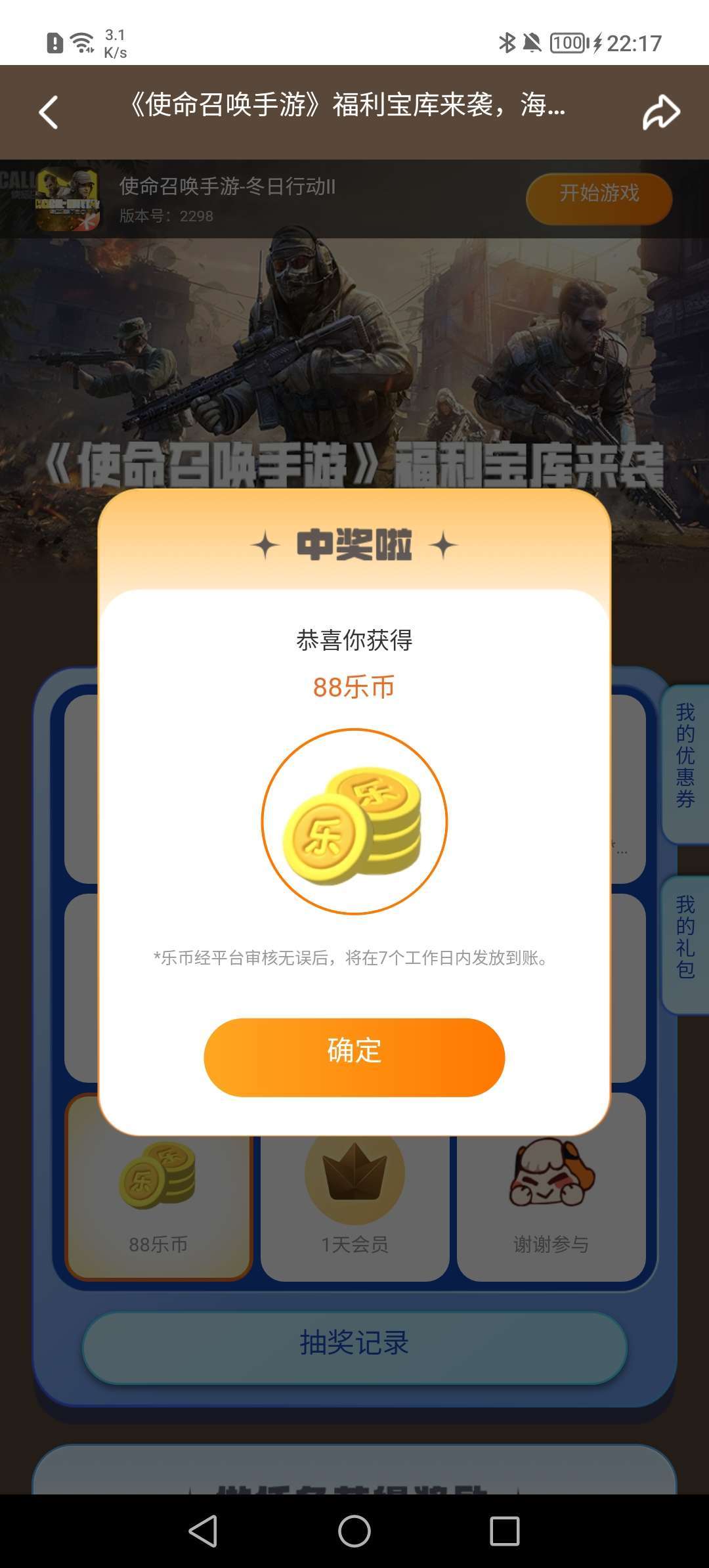Image resolution: width=709 pixels, height=1568 pixels.
Task: Go back using the header arrow
Action: [x=49, y=112]
